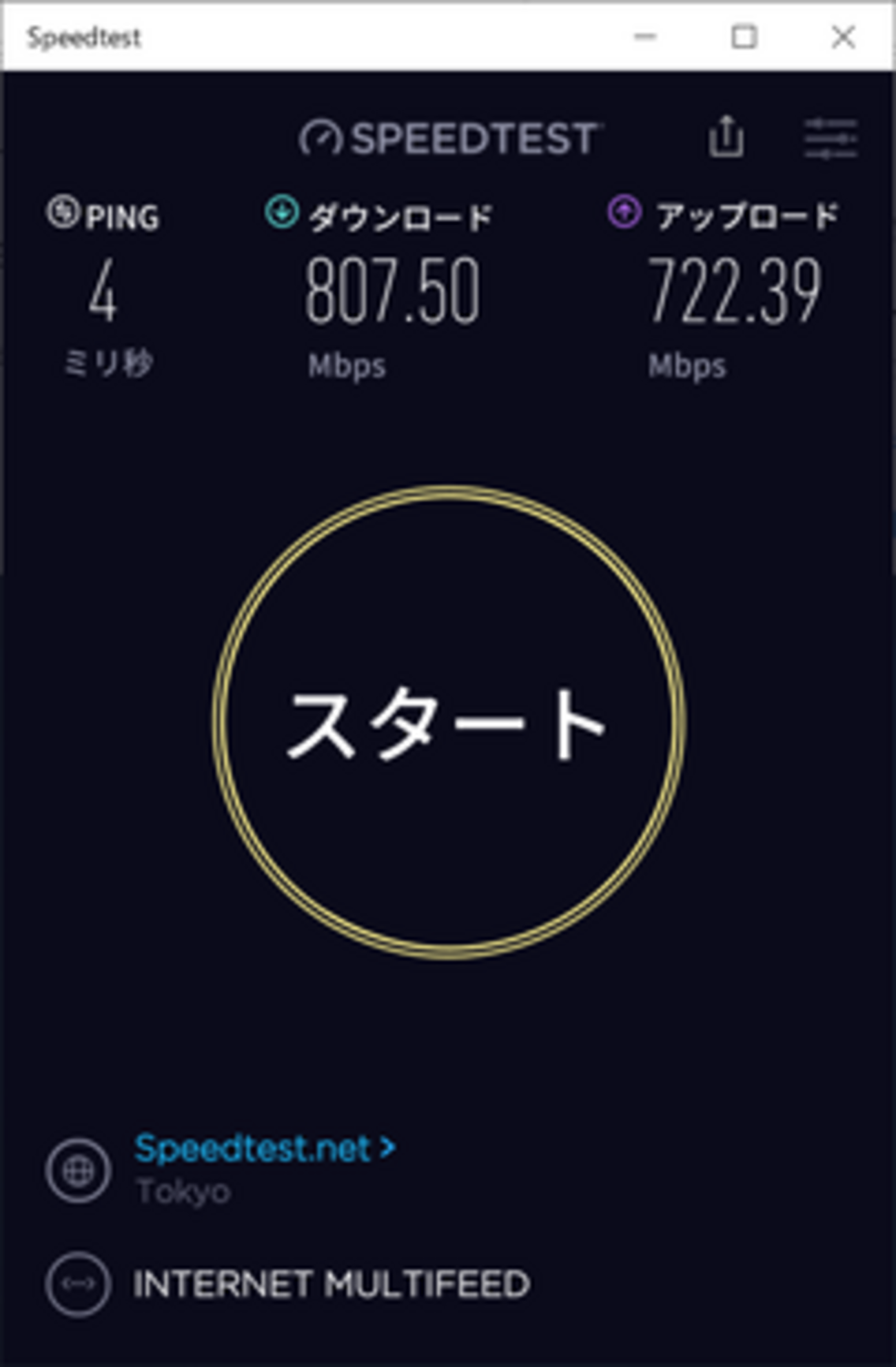Screen dimensions: 896x1367
Task: Open the settings sliders icon
Action: pos(831,138)
